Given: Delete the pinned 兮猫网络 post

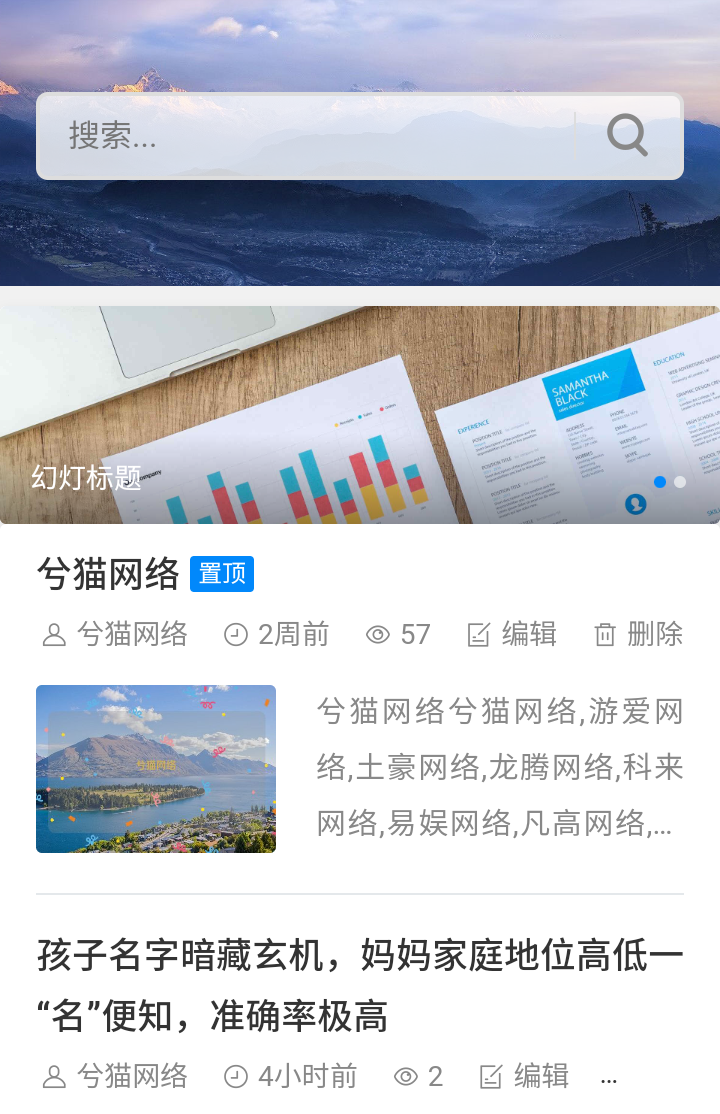Looking at the screenshot, I should (x=638, y=634).
